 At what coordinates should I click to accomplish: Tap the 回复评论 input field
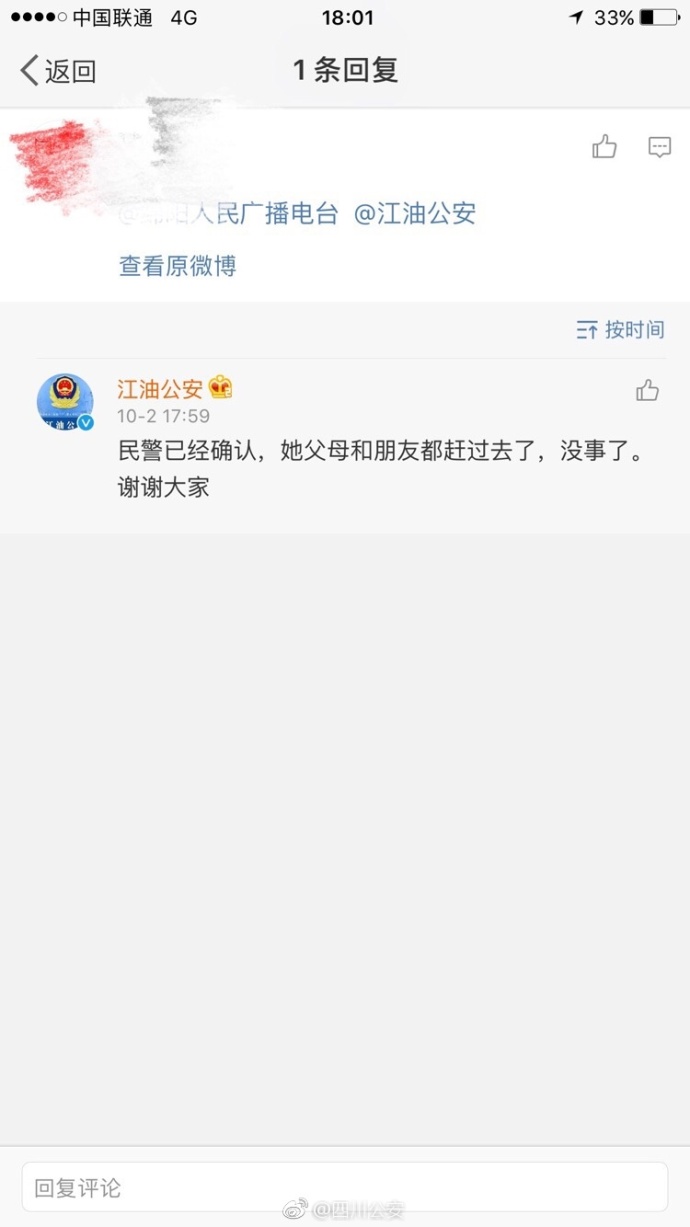coord(344,1187)
